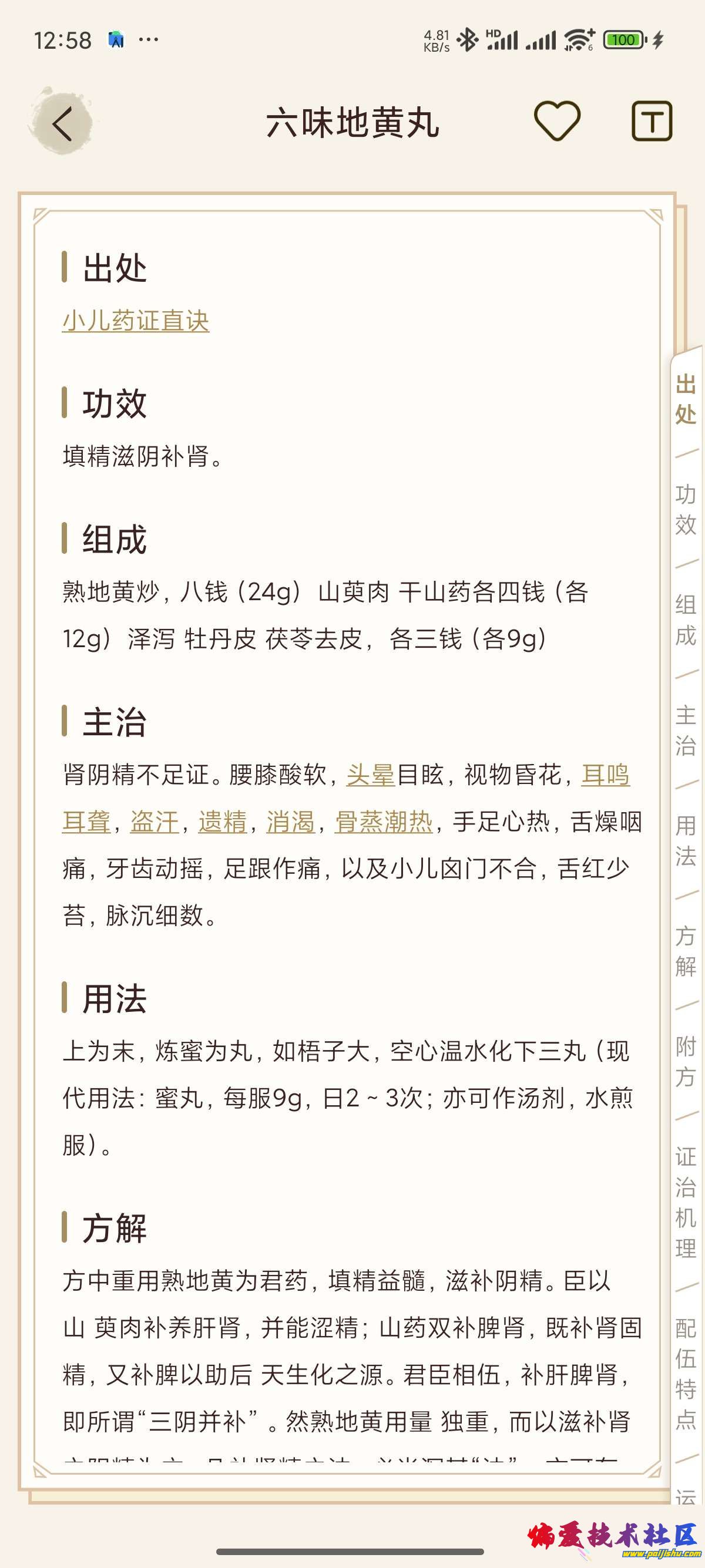The height and width of the screenshot is (1568, 705).
Task: Jump to 配伍特点 in the side index
Action: tap(686, 1374)
